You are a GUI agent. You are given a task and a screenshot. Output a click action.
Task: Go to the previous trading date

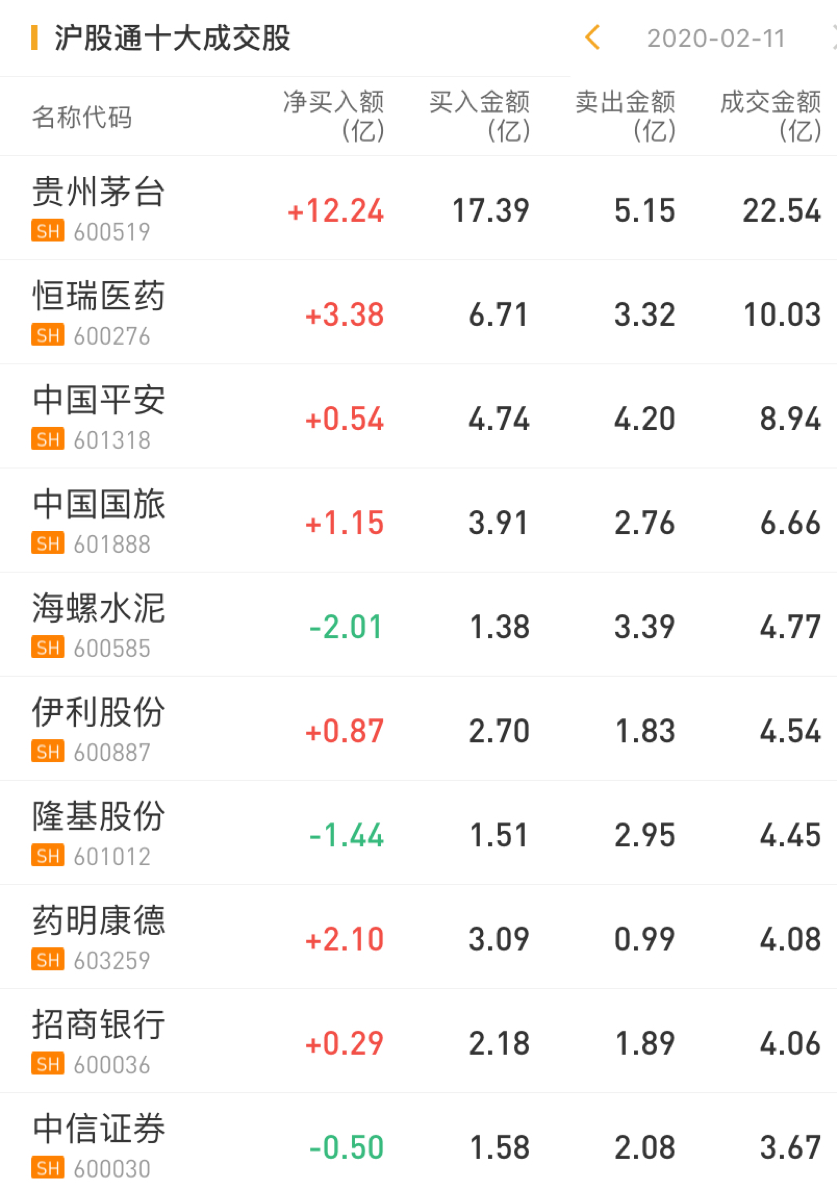click(592, 38)
